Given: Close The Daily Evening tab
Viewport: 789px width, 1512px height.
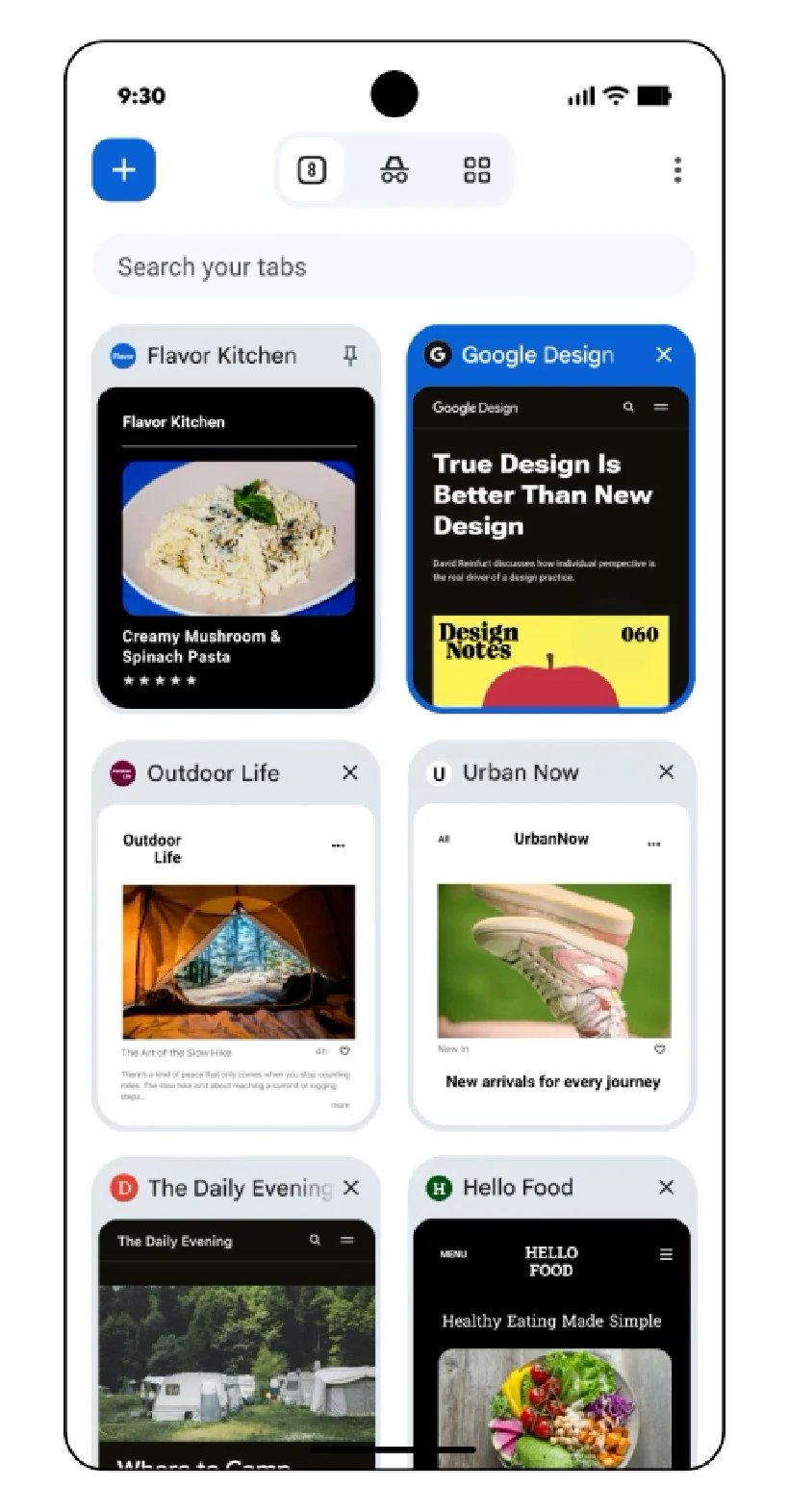Looking at the screenshot, I should pos(351,1188).
